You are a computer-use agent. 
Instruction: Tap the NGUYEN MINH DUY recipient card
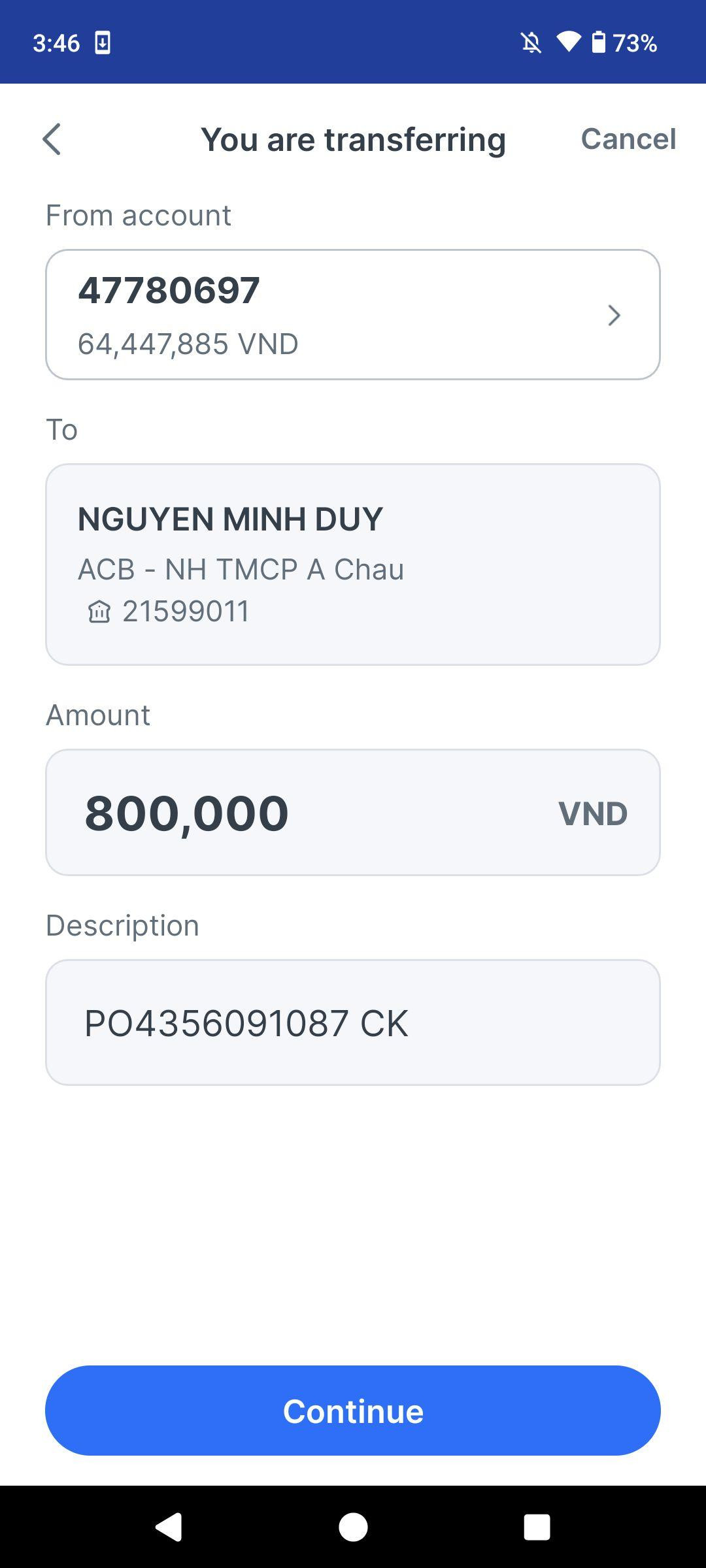[x=353, y=564]
